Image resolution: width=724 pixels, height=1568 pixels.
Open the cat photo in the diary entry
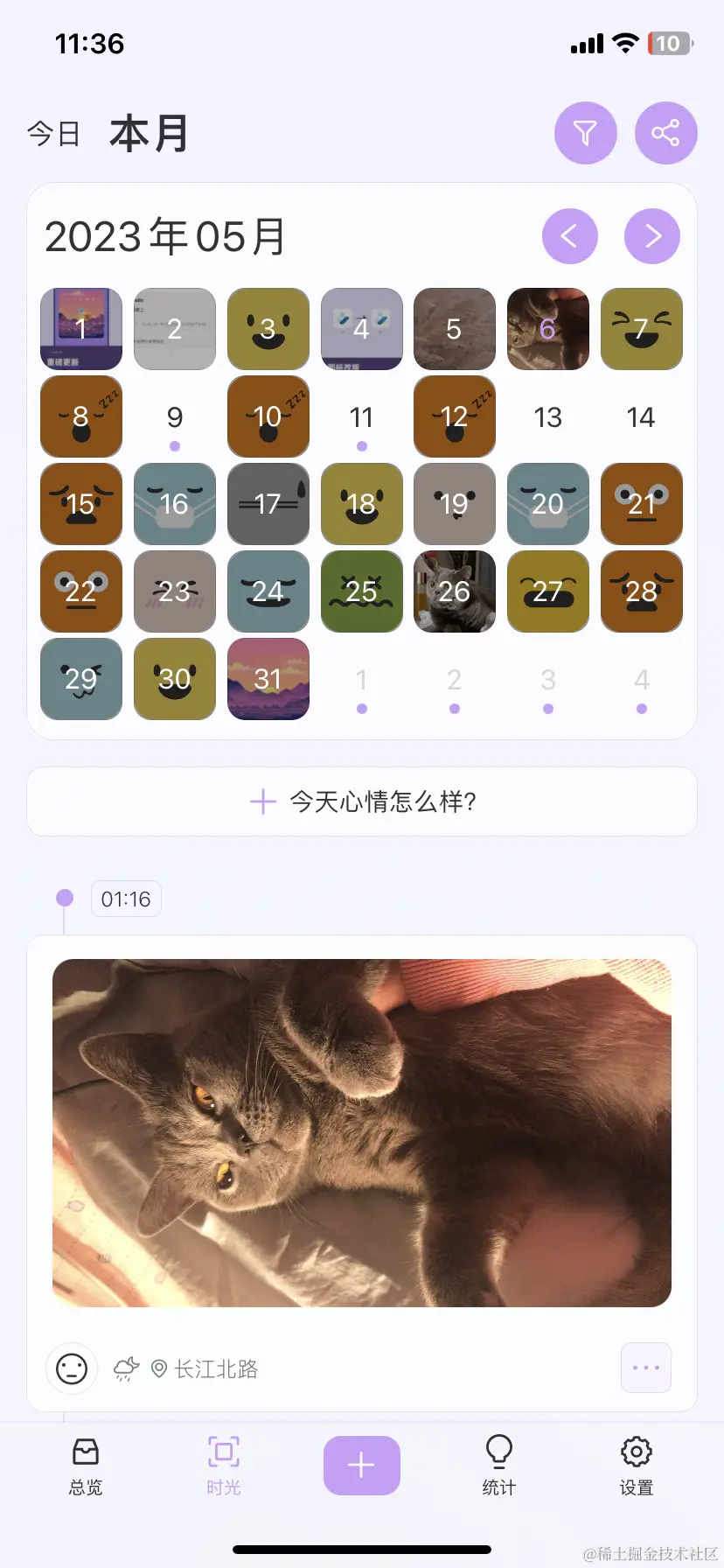(362, 1132)
